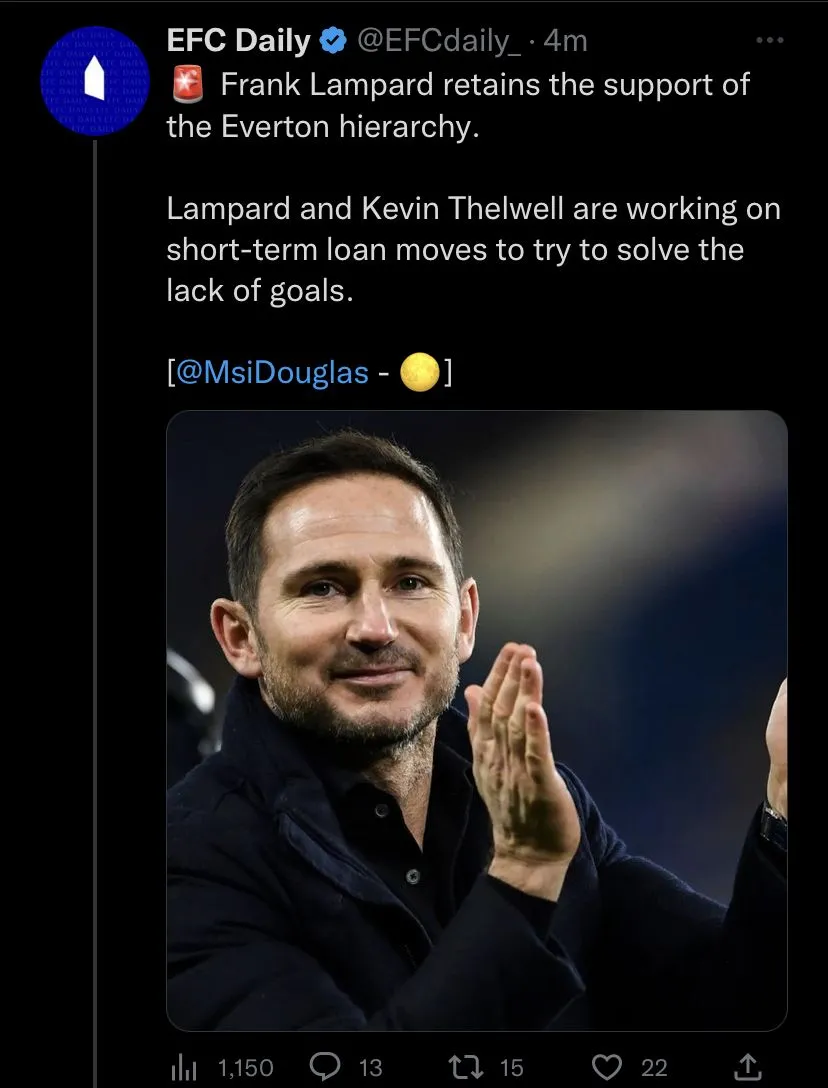Retweet the EFC Daily post
The height and width of the screenshot is (1088, 828).
[x=463, y=1067]
